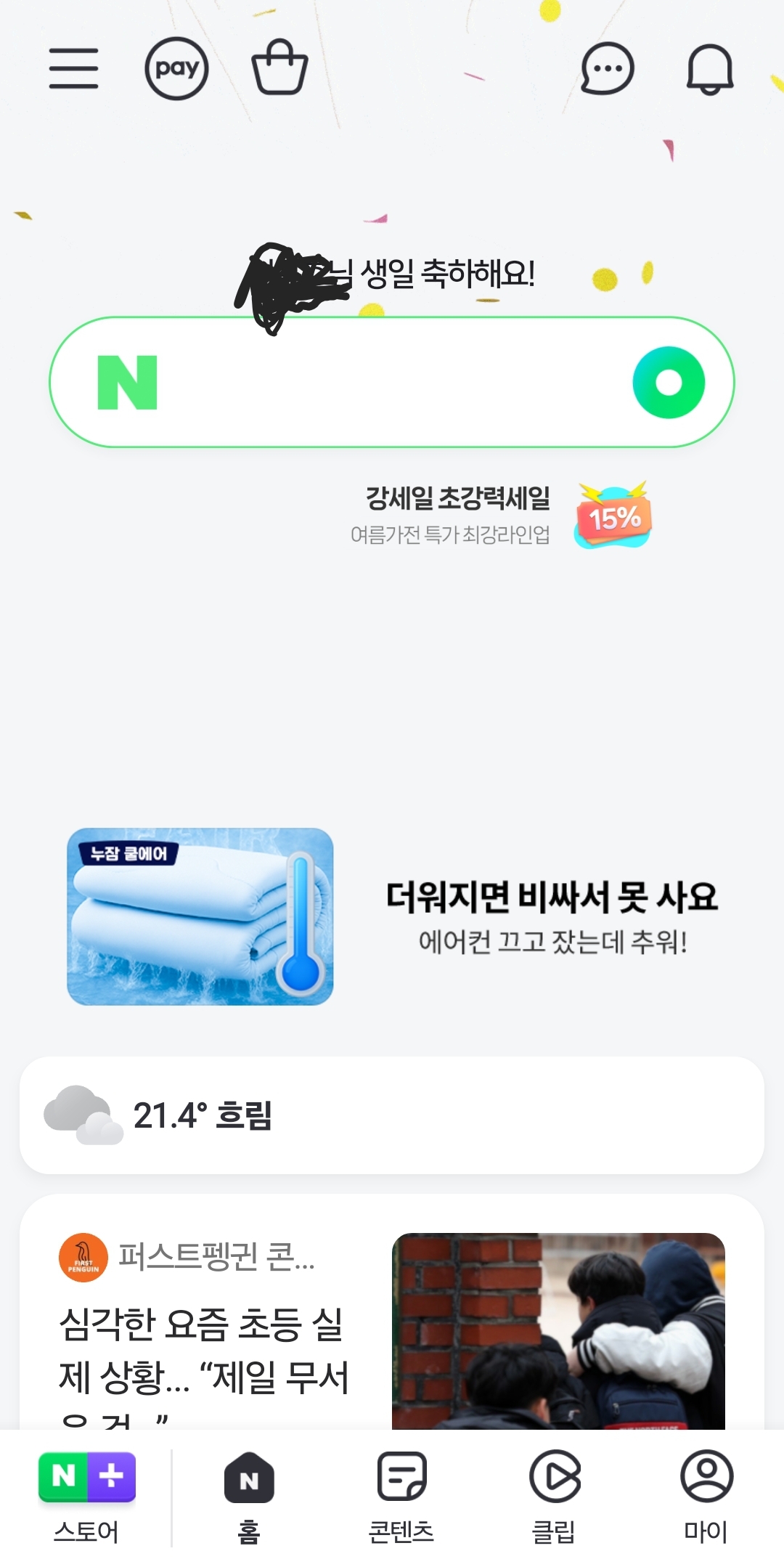The height and width of the screenshot is (1567, 784).
Task: Tap the Naver search box
Action: [392, 382]
